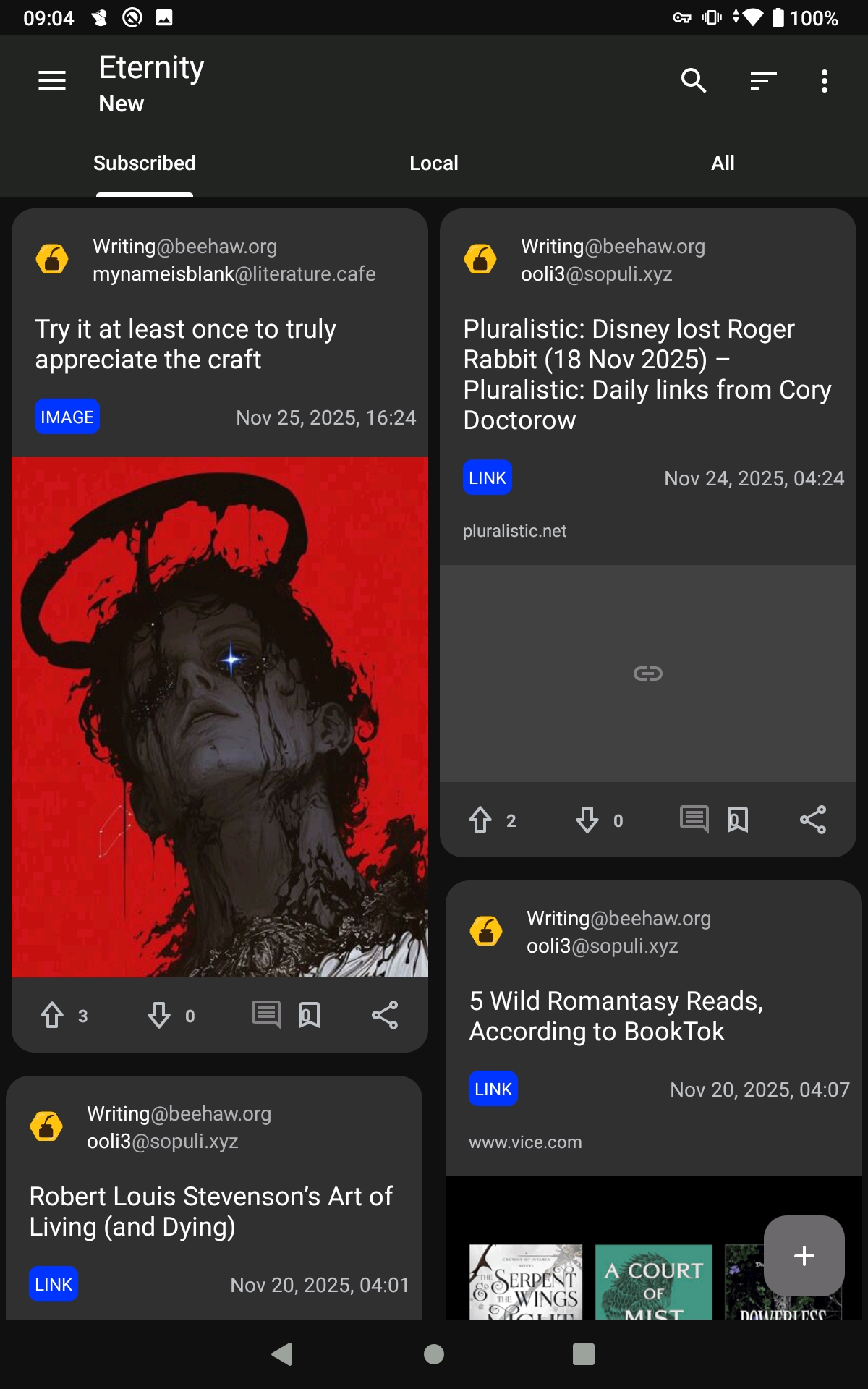Save the 'Try it at least once' post
Screen dimensions: 868x1389
click(310, 1015)
